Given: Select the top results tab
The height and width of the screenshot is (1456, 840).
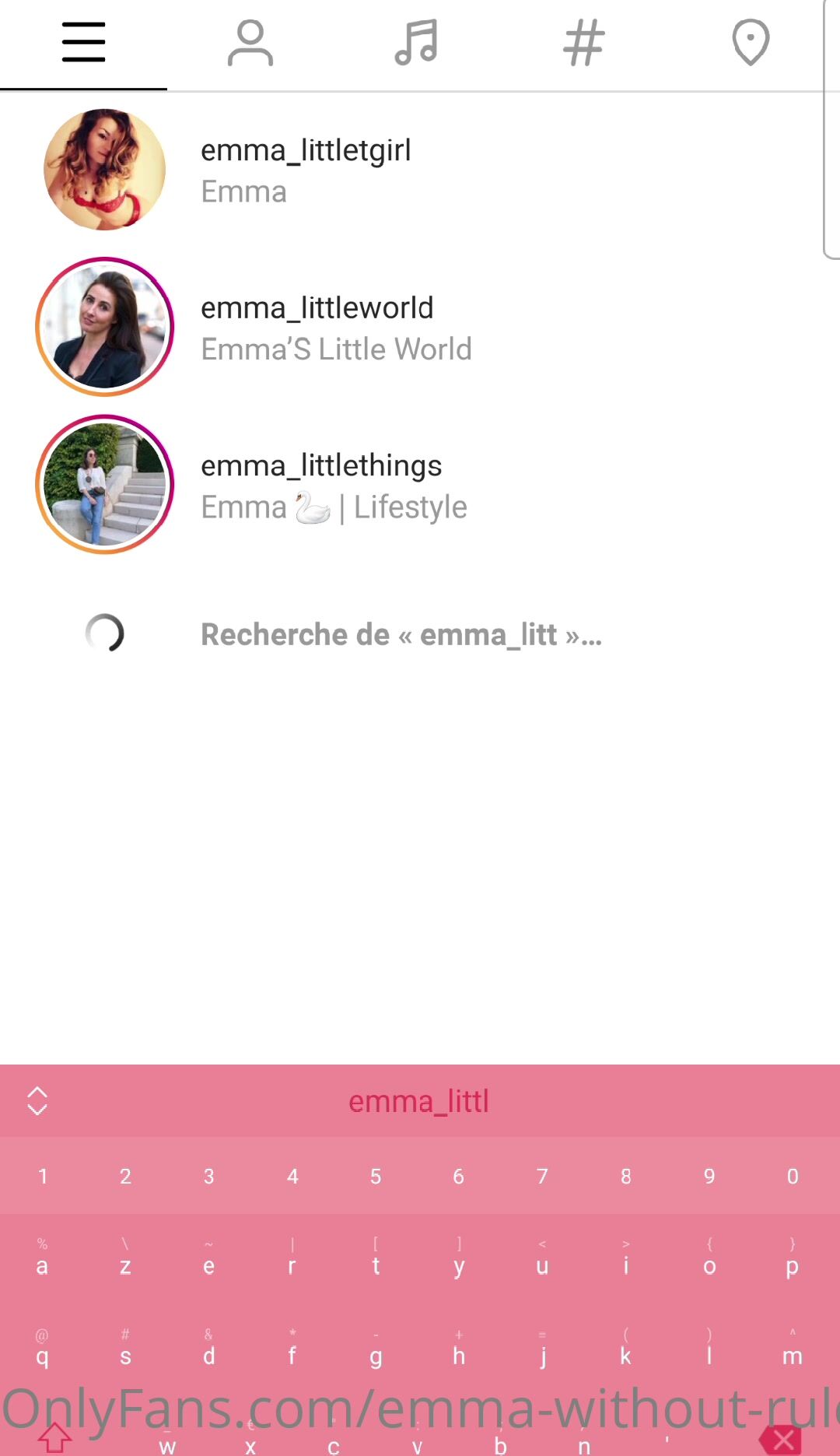Looking at the screenshot, I should pos(84,44).
